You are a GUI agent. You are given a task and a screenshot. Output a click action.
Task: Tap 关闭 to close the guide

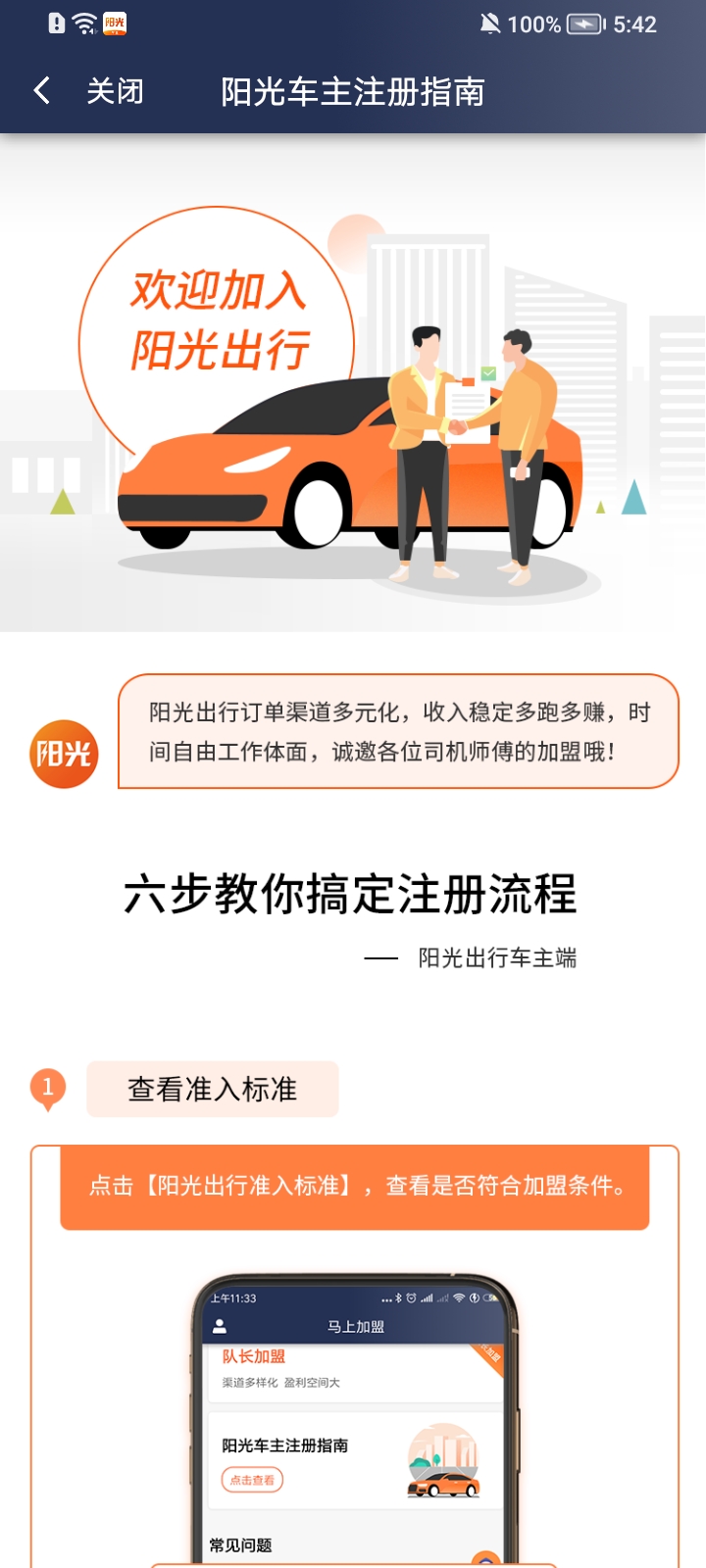tap(115, 91)
